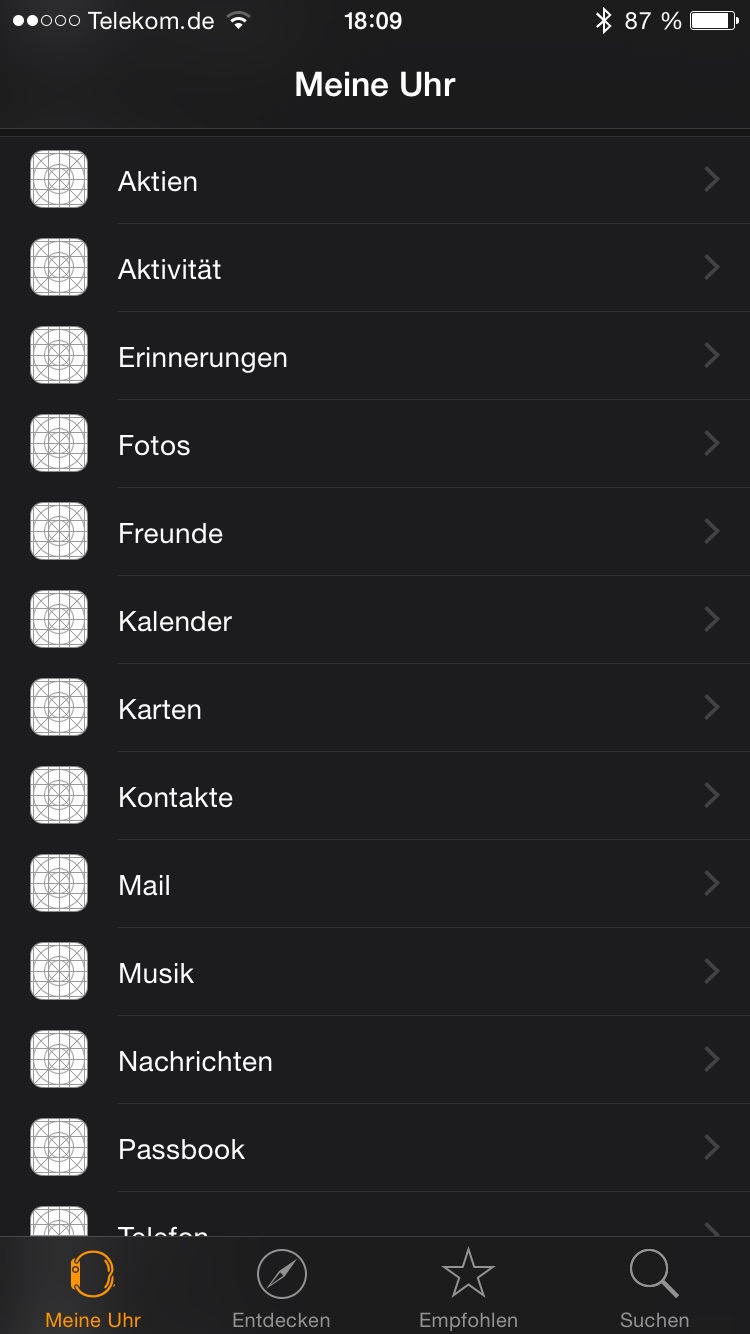750x1334 pixels.
Task: Open Musik settings
Action: click(x=375, y=972)
